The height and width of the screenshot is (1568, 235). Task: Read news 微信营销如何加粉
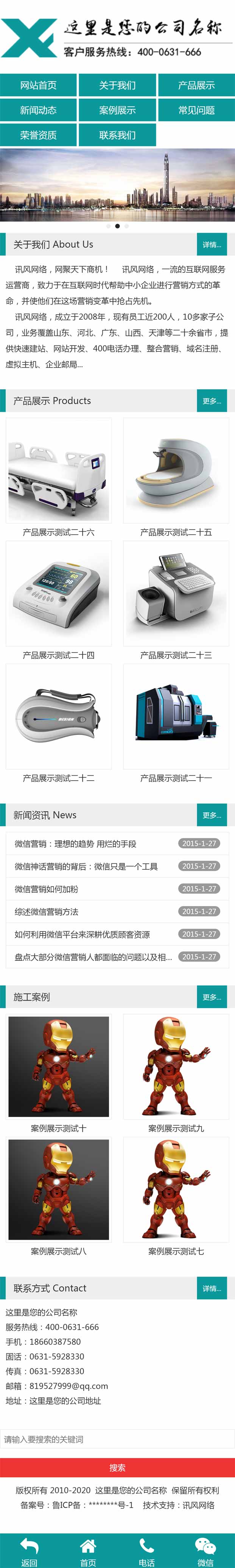click(47, 889)
